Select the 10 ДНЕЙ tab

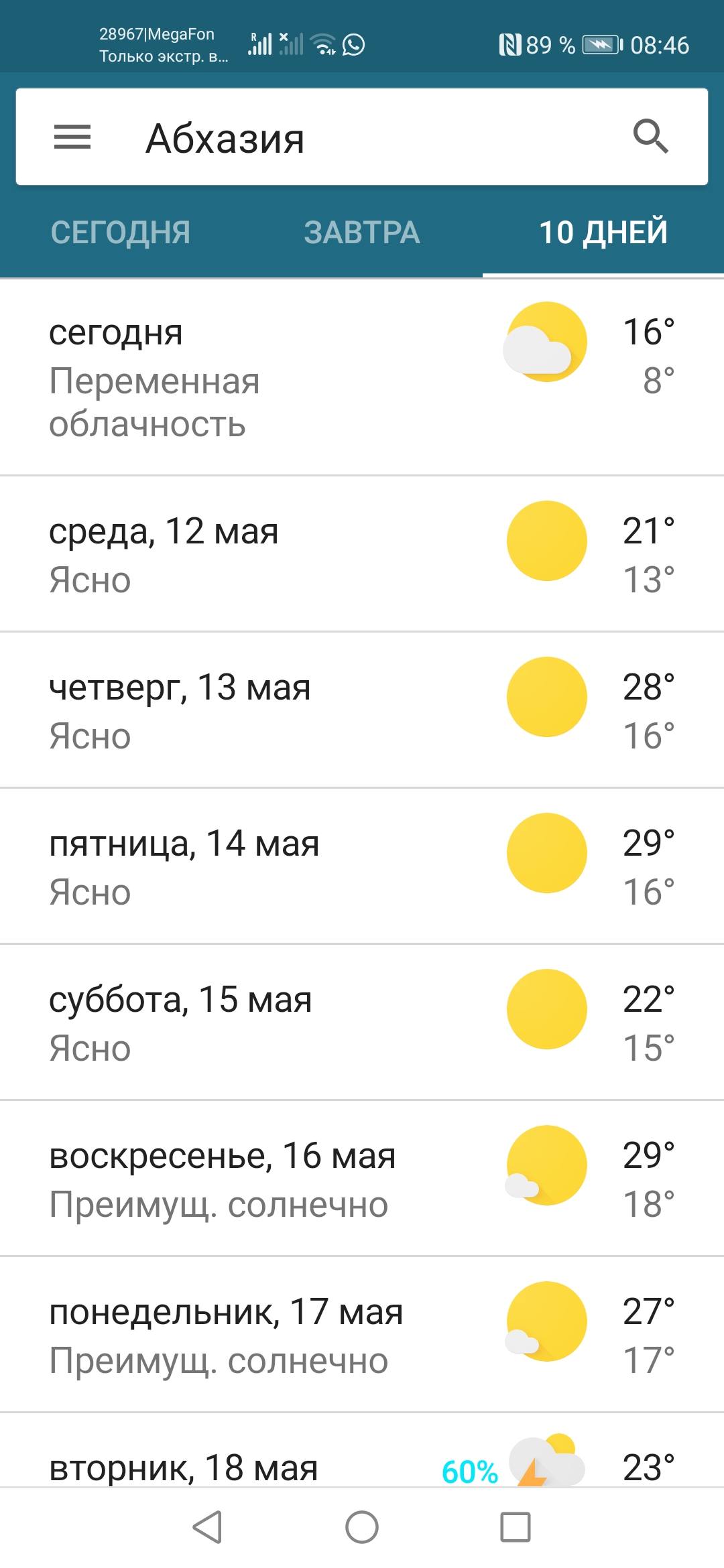(x=603, y=233)
